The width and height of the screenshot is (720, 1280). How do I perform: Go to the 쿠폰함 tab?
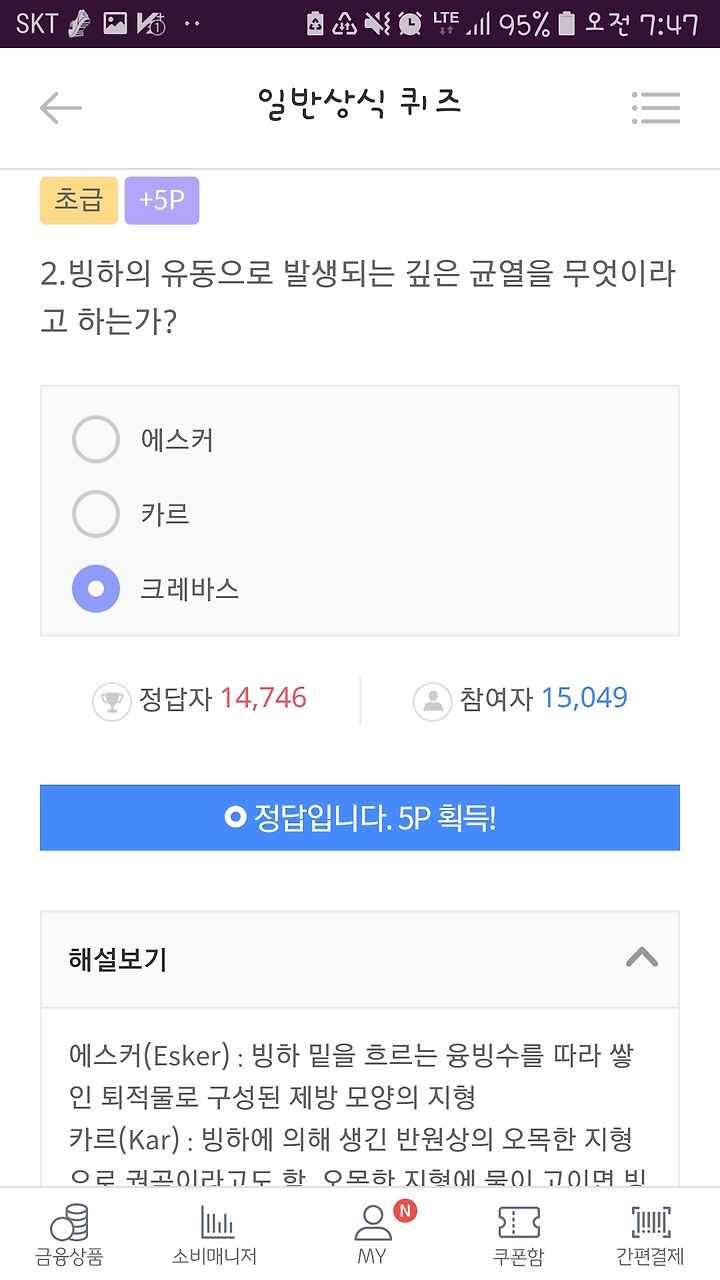click(518, 1235)
